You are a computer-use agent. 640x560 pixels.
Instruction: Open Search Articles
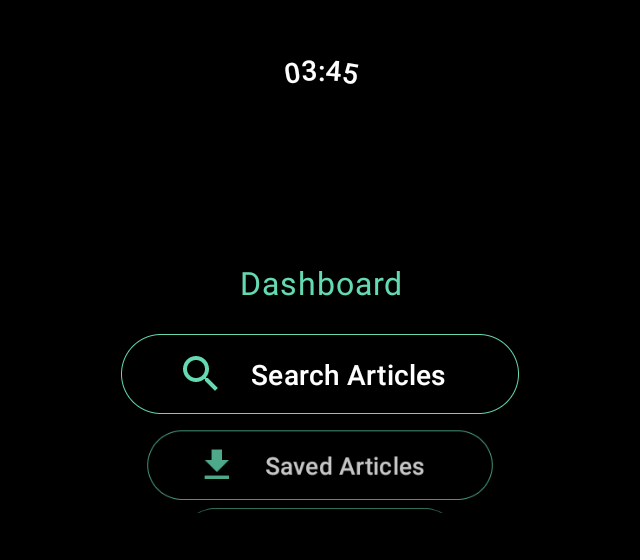click(x=320, y=374)
